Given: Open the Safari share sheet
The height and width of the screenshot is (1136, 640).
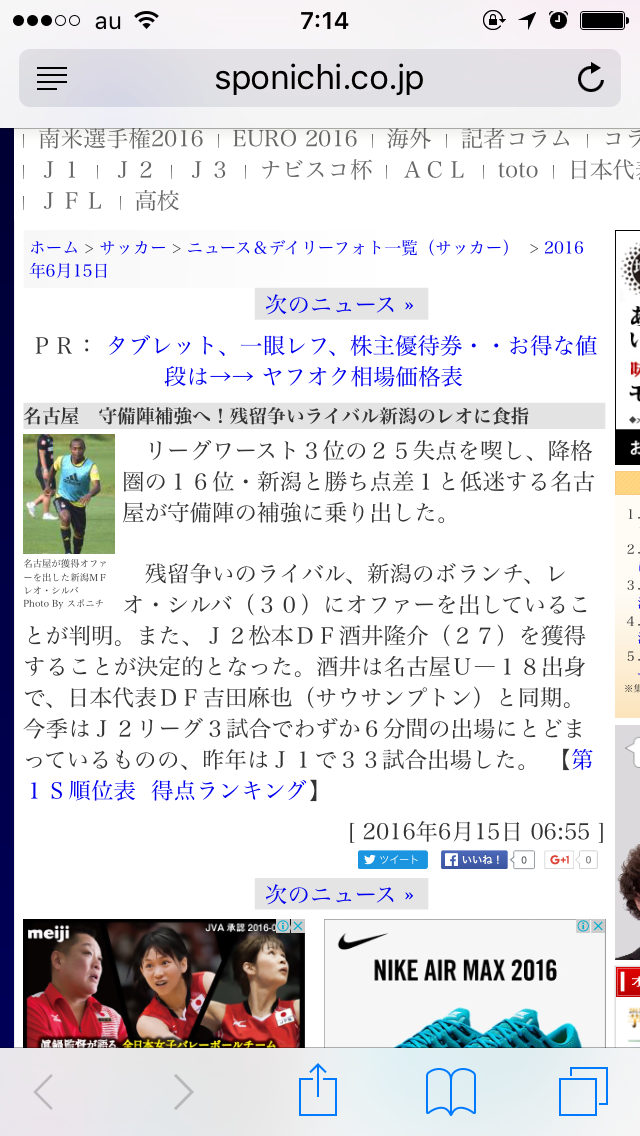Looking at the screenshot, I should [x=319, y=1091].
